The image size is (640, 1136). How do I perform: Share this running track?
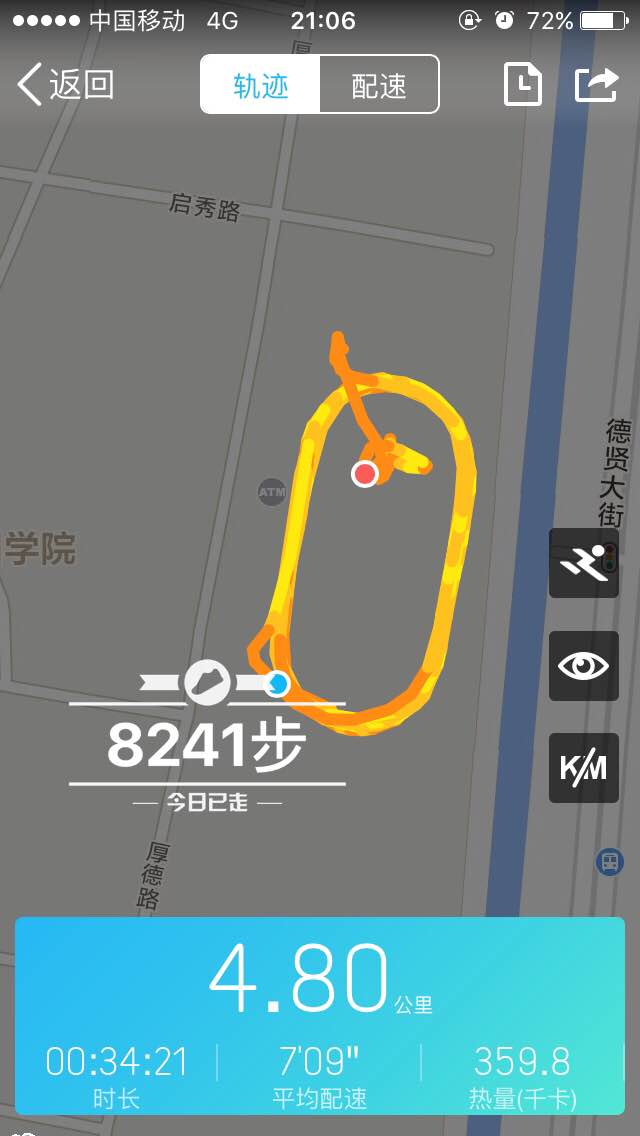click(596, 85)
